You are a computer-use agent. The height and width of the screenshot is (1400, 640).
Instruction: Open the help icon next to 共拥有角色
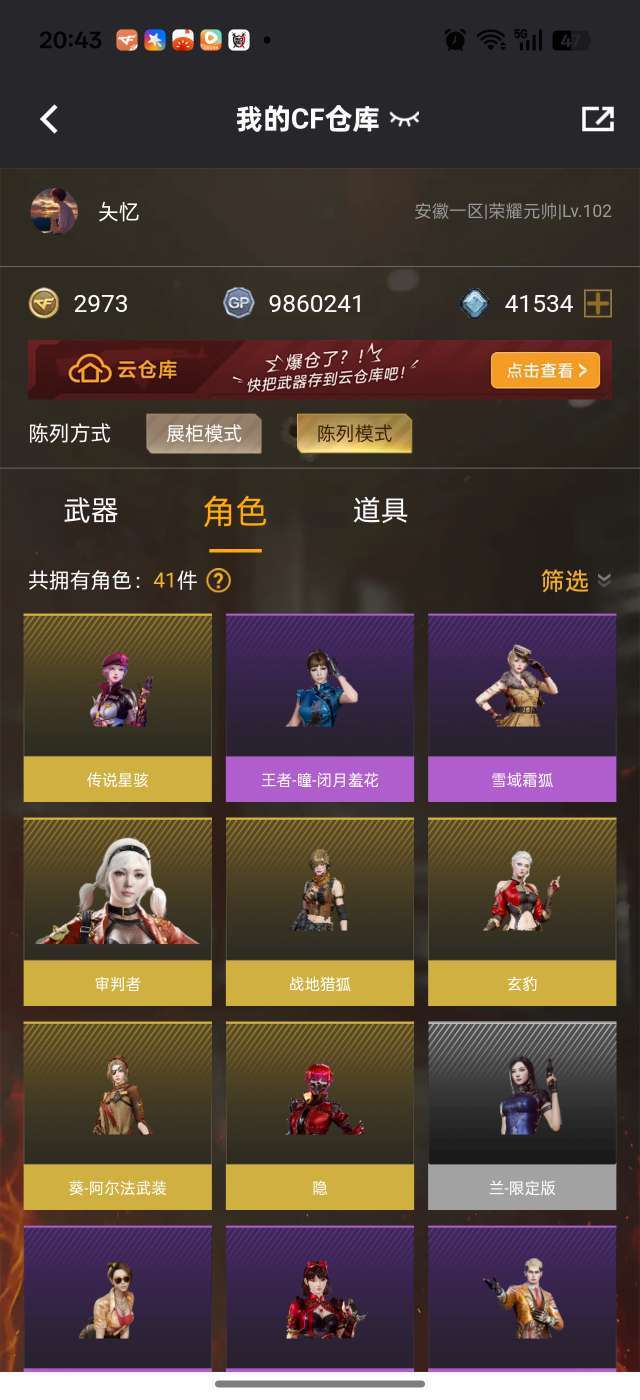(x=218, y=580)
